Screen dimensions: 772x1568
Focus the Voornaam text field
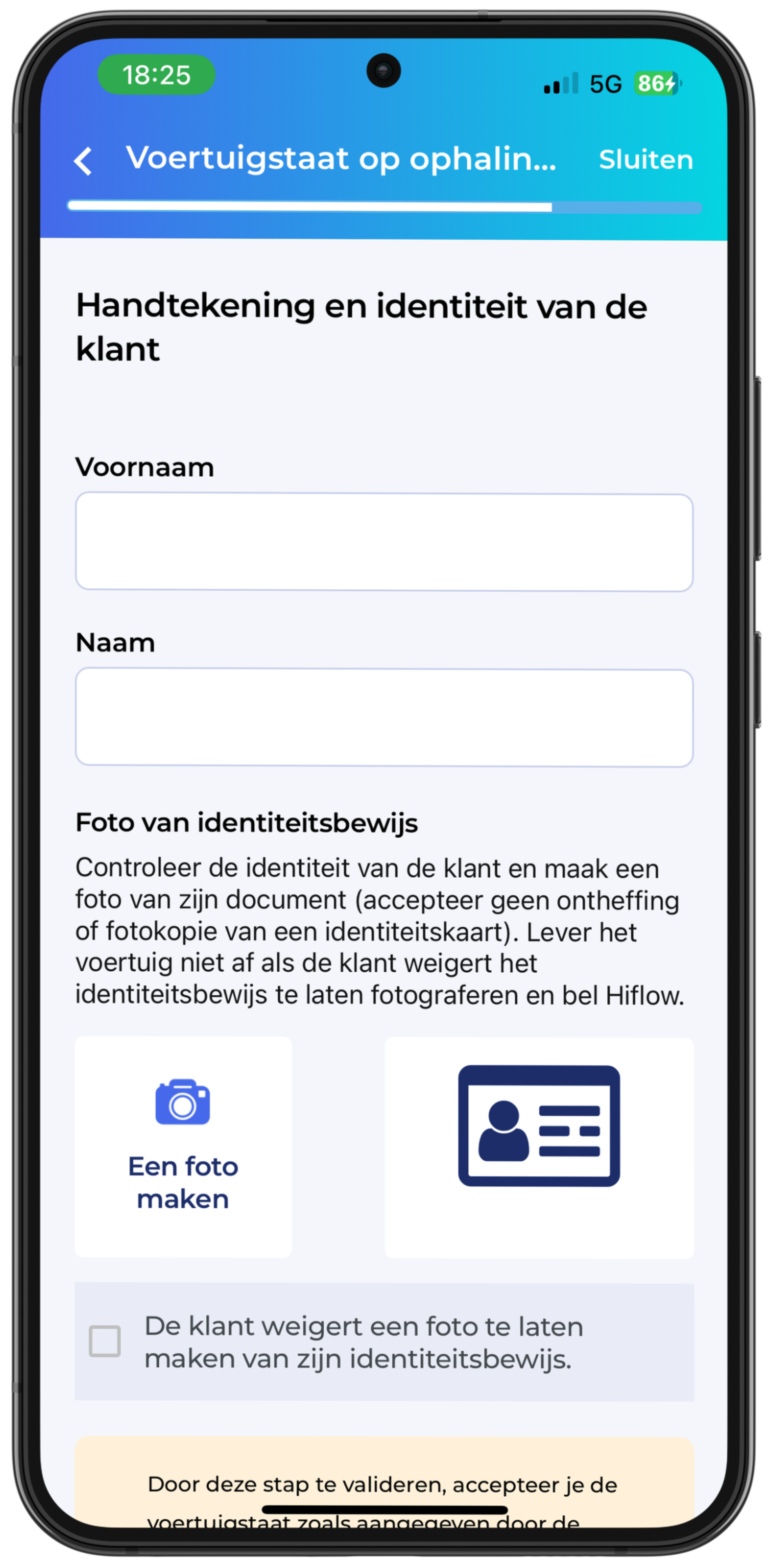point(384,542)
